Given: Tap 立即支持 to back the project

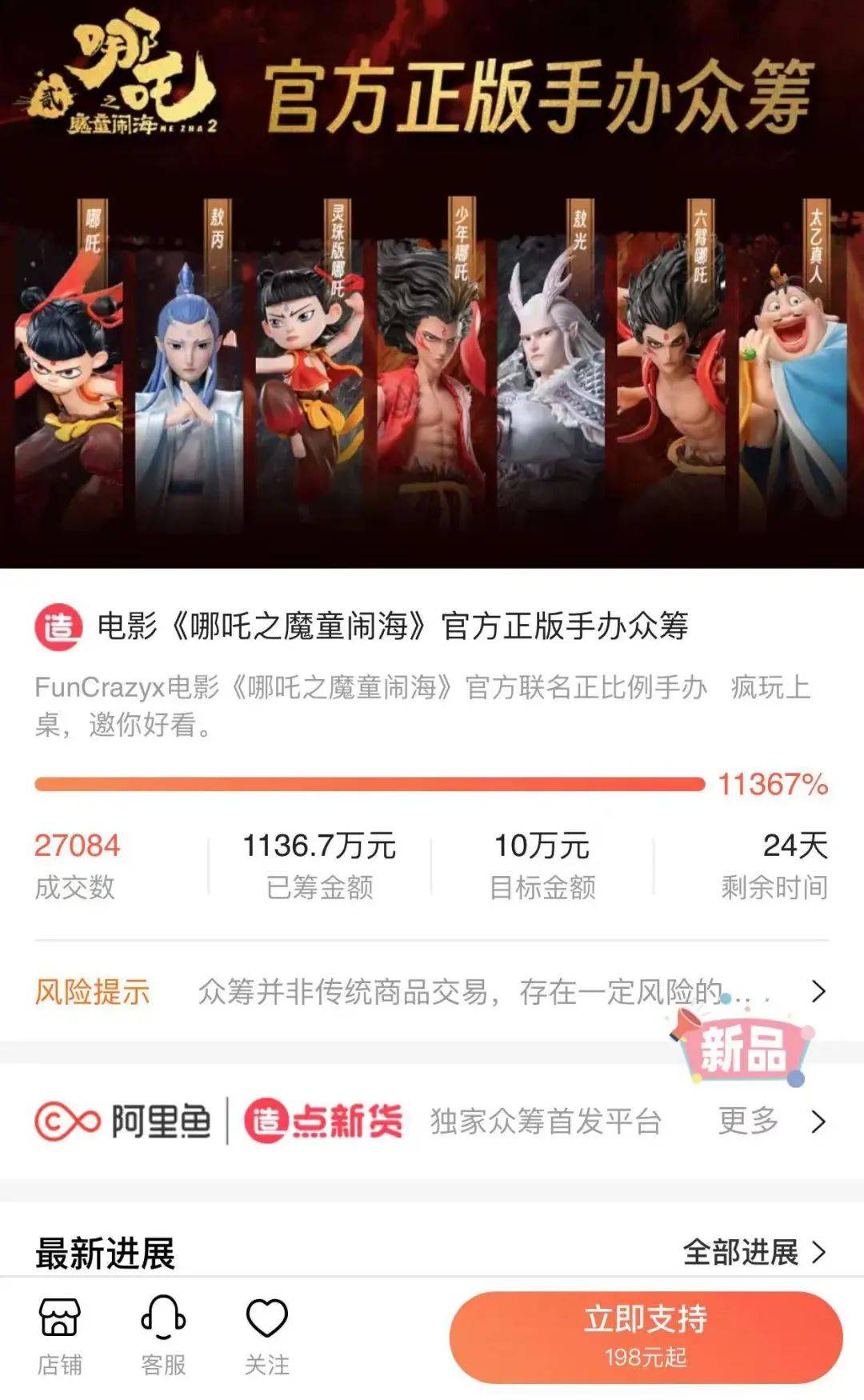Looking at the screenshot, I should [x=646, y=1337].
